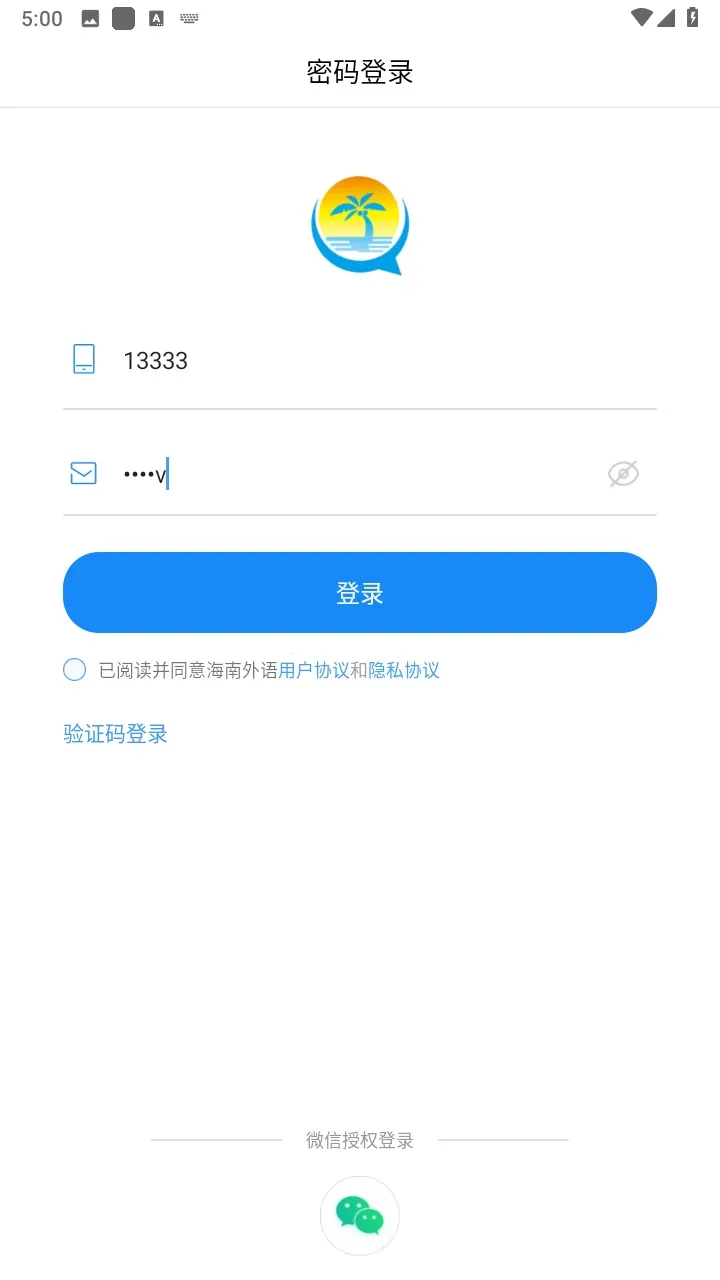Switch to 验证码登录 verification code login
This screenshot has width=720, height=1280.
tap(114, 733)
